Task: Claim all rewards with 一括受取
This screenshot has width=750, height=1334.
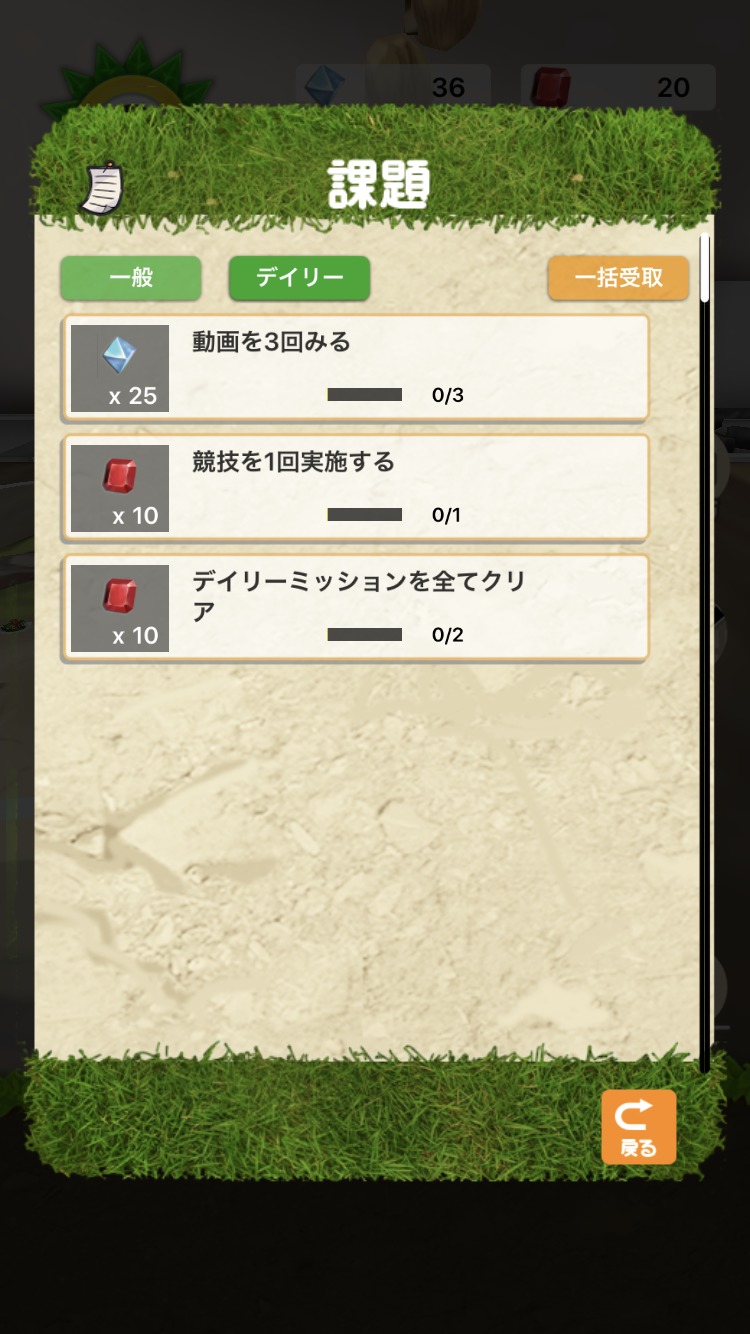Action: coord(618,278)
